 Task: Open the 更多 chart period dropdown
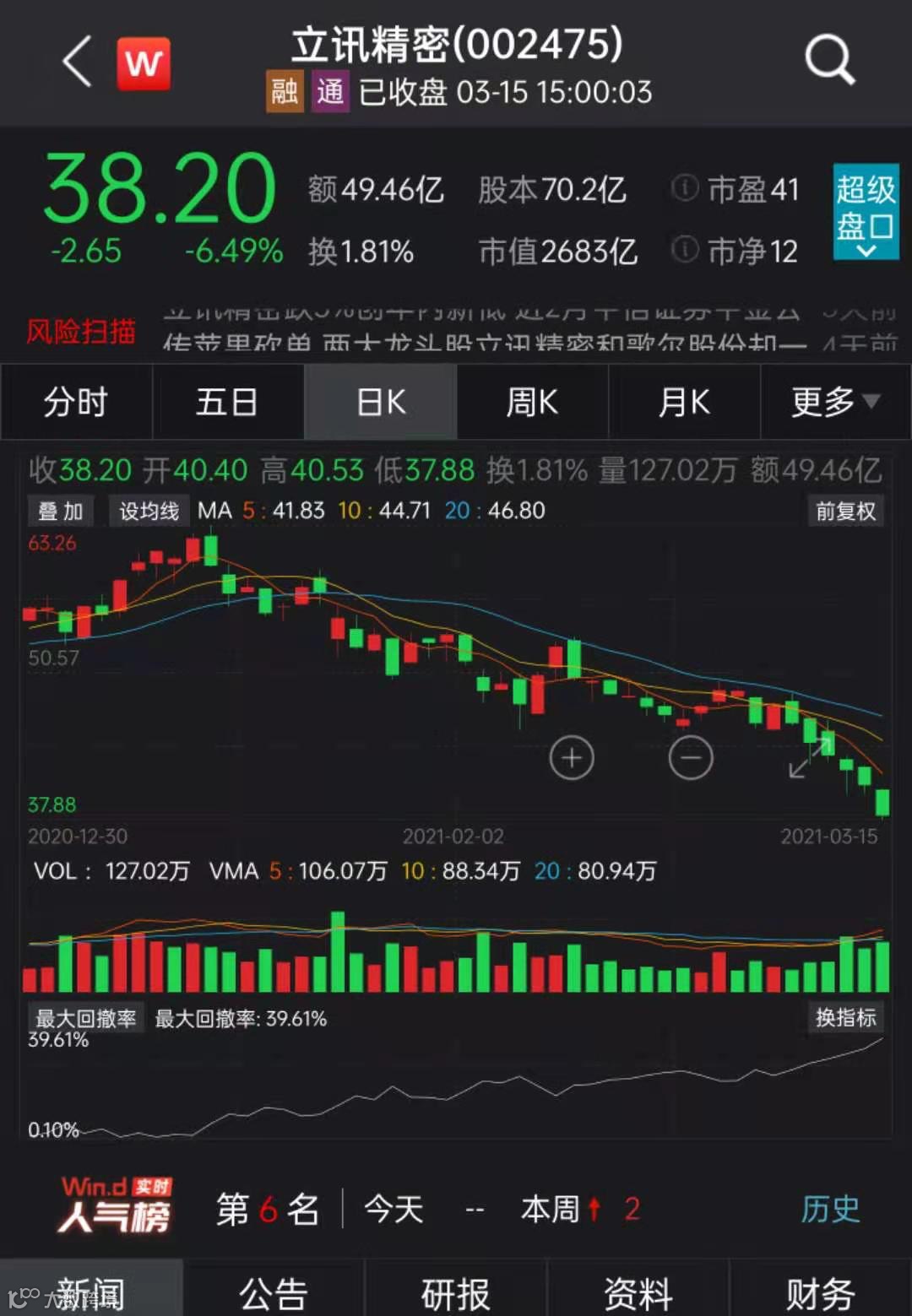point(834,402)
